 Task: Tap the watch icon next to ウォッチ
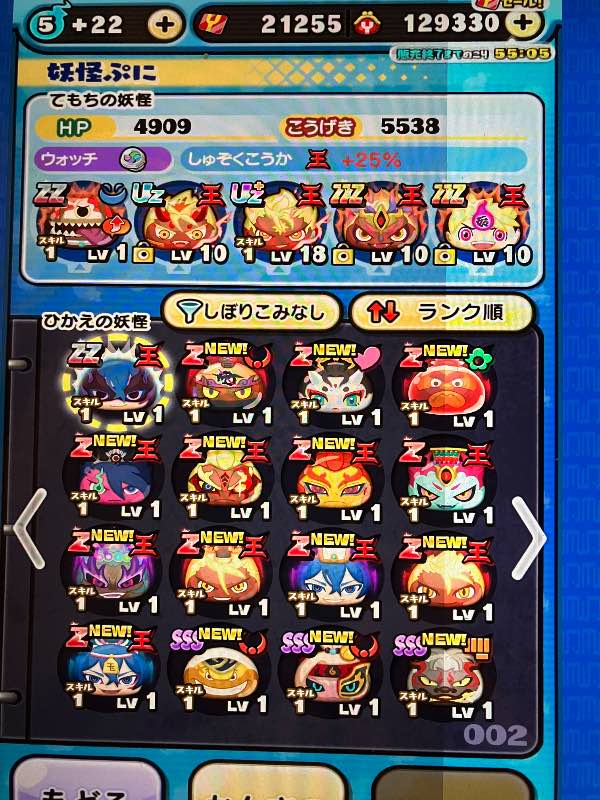pos(134,159)
